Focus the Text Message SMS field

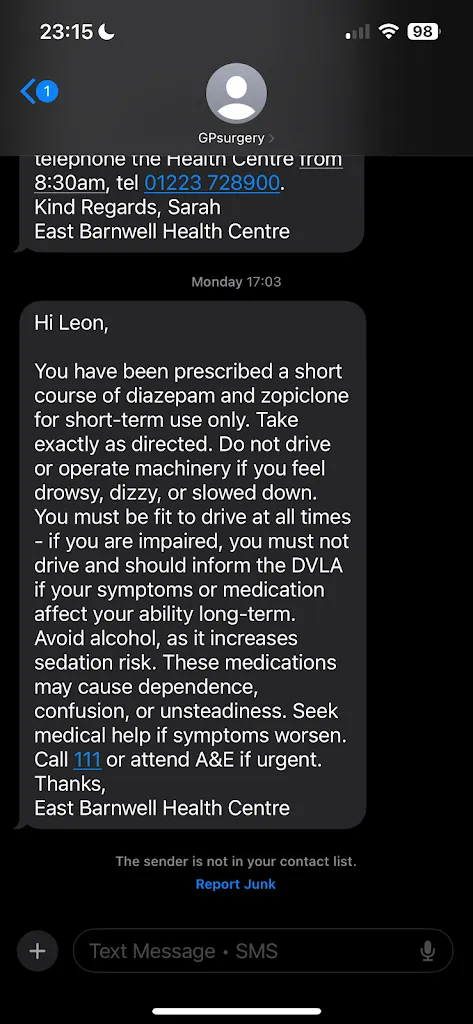click(x=263, y=951)
